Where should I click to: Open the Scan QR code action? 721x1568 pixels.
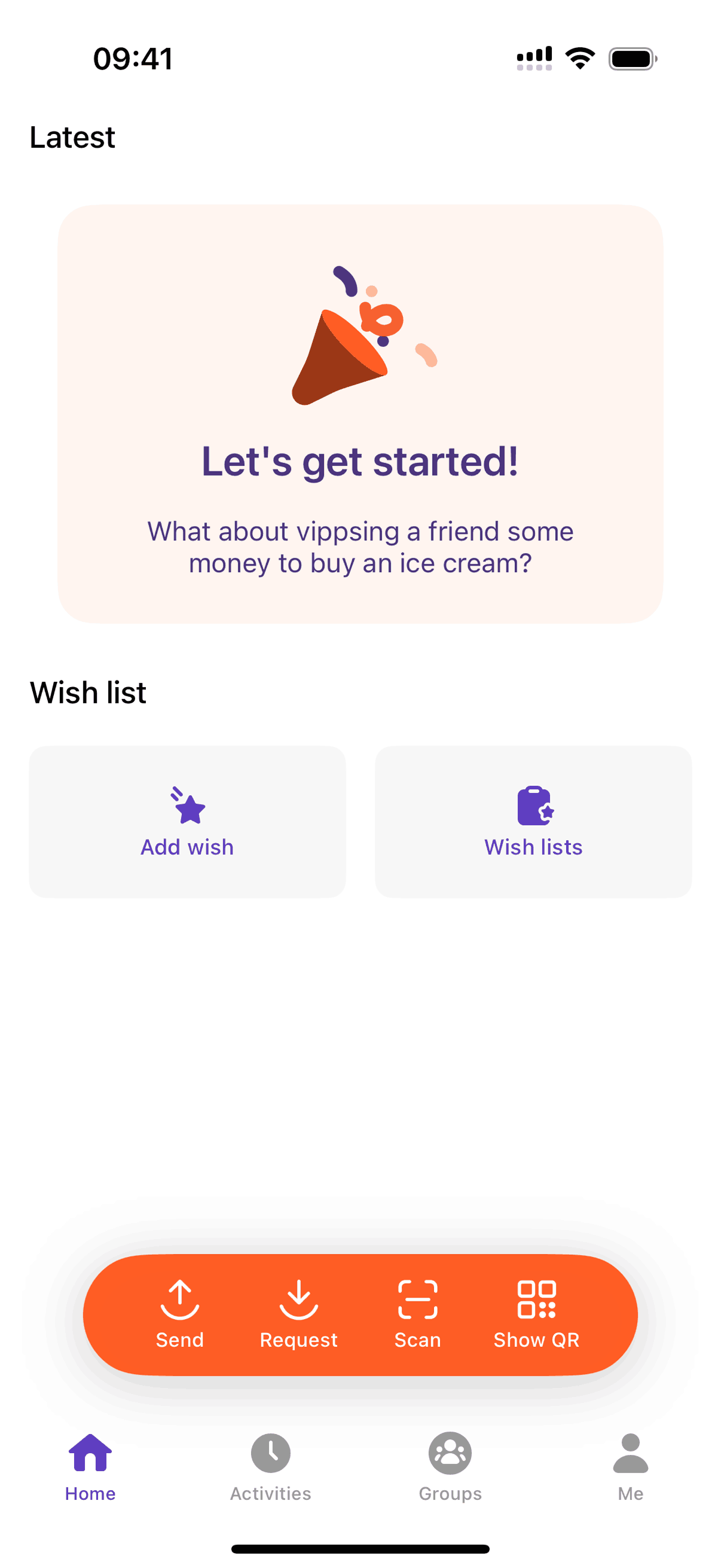coord(417,1314)
